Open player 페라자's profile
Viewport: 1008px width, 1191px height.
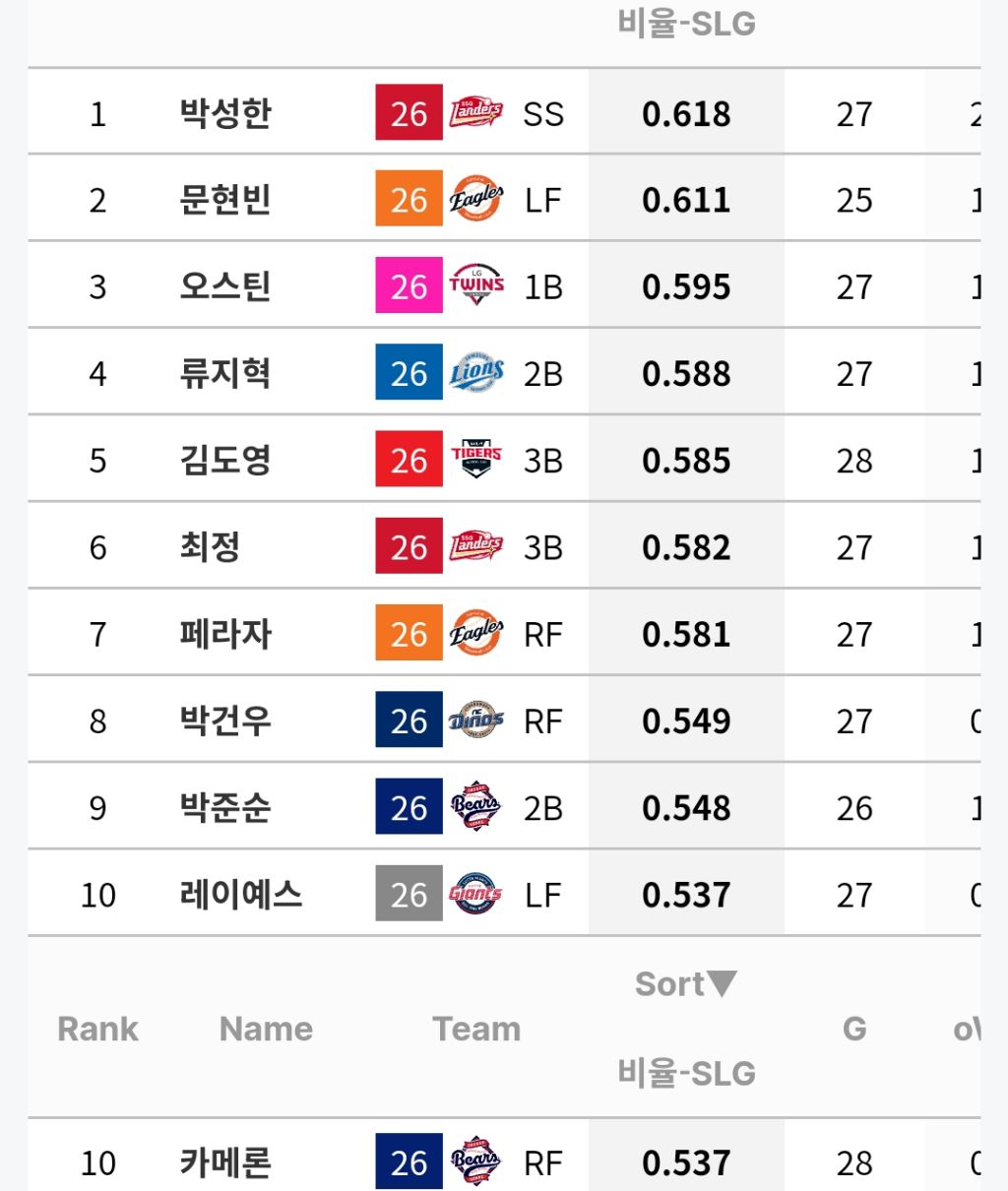coord(225,634)
